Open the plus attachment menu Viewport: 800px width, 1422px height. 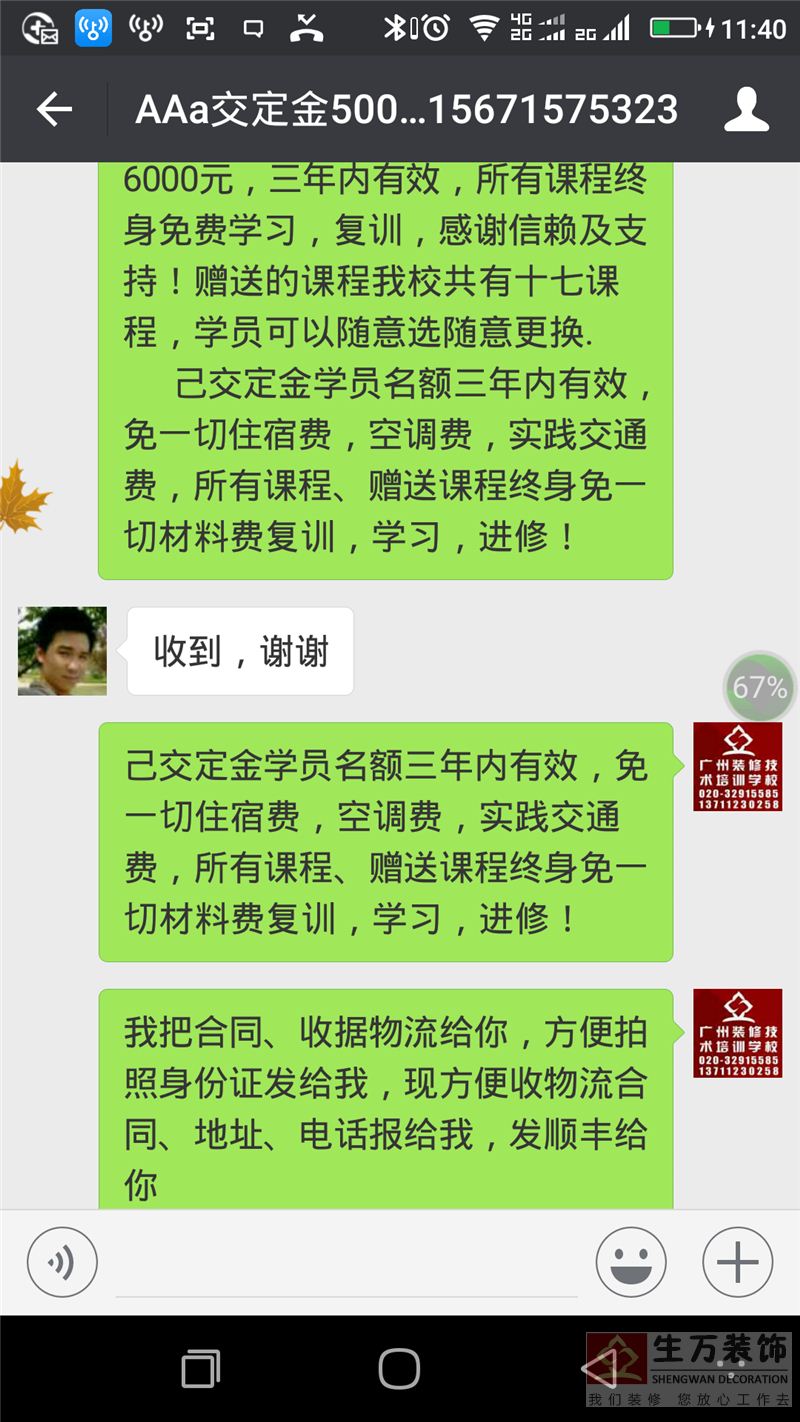click(738, 1262)
